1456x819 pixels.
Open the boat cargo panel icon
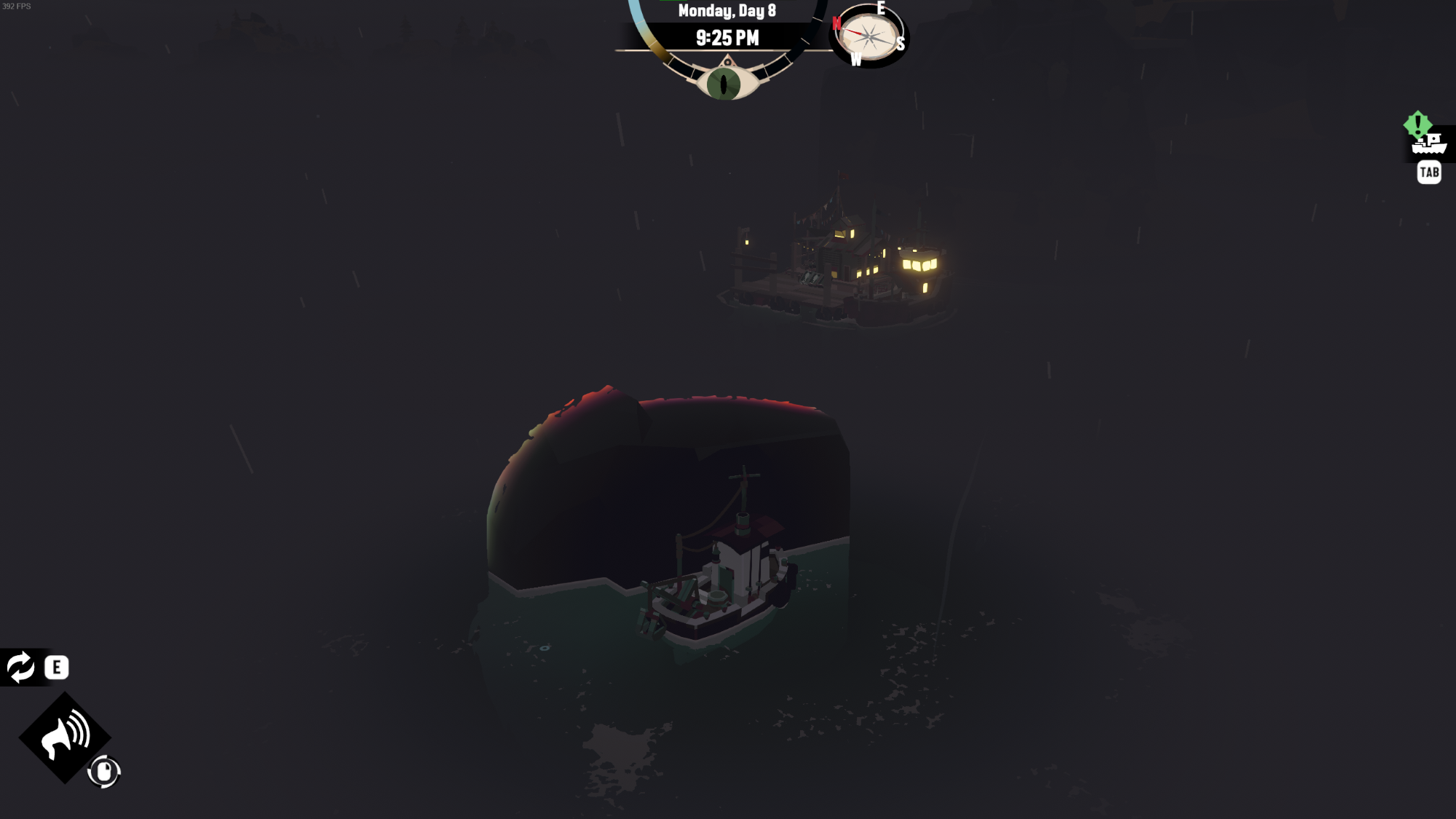tap(1428, 143)
